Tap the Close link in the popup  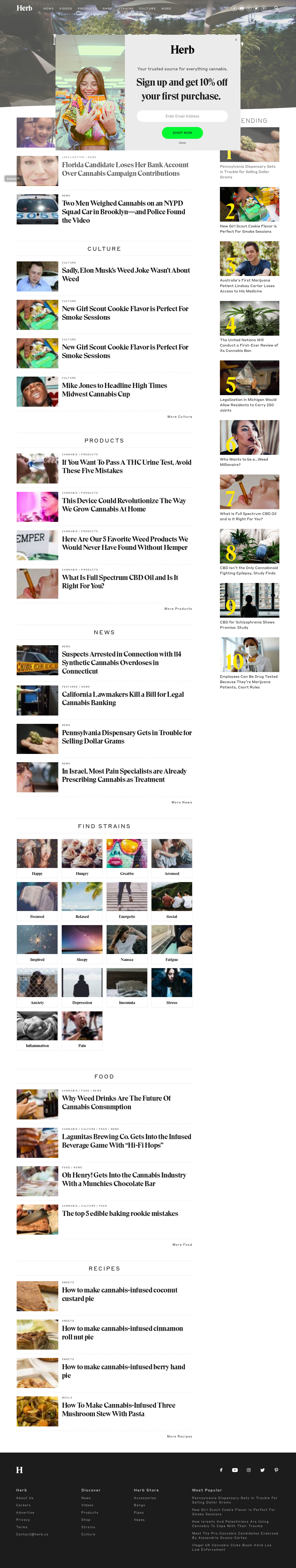(182, 143)
